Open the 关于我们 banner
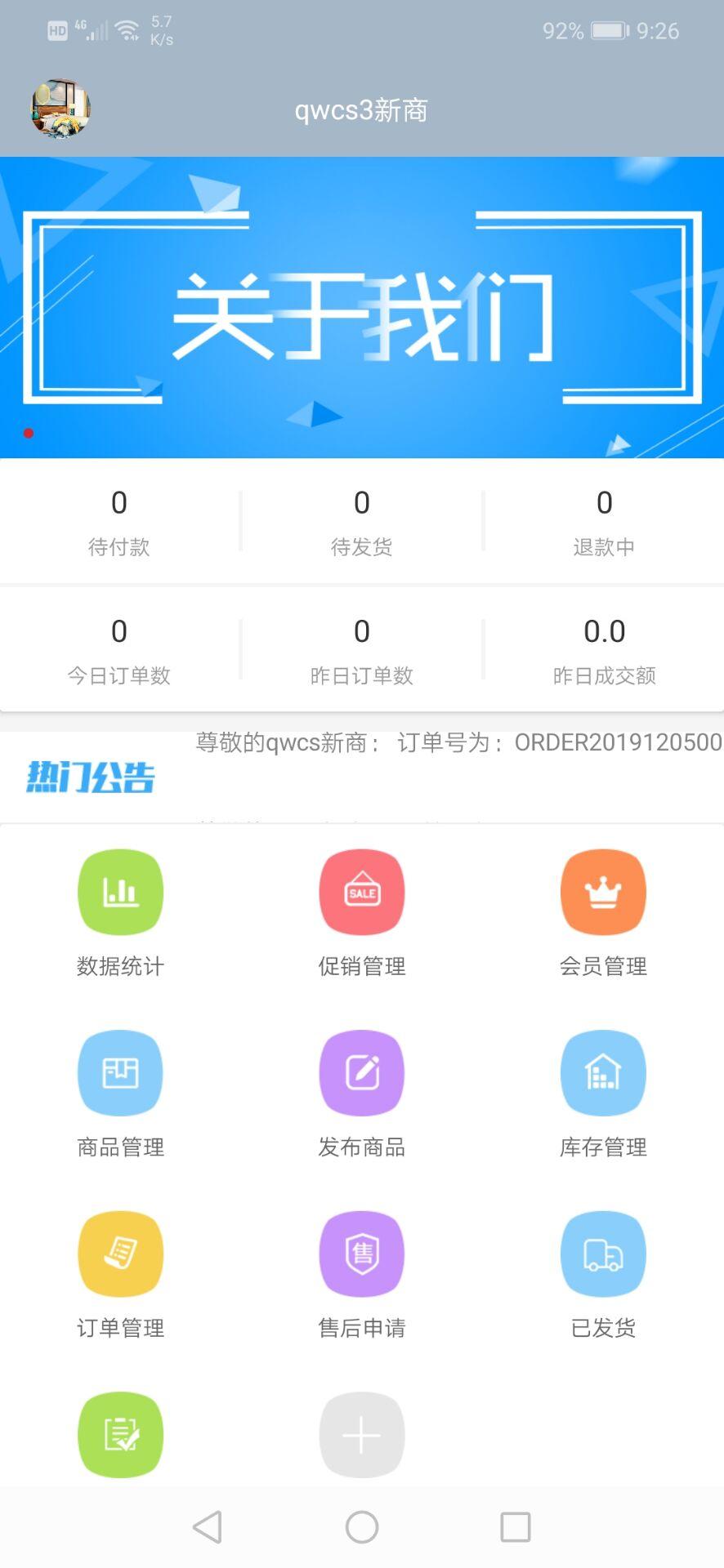The image size is (724, 1568). tap(362, 308)
